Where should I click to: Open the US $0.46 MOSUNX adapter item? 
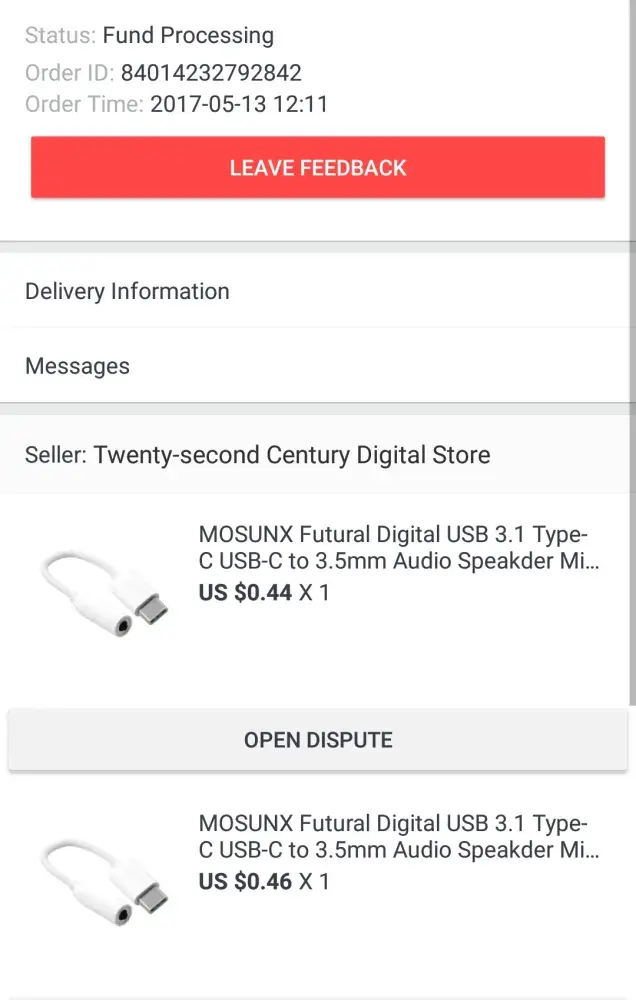coord(398,852)
